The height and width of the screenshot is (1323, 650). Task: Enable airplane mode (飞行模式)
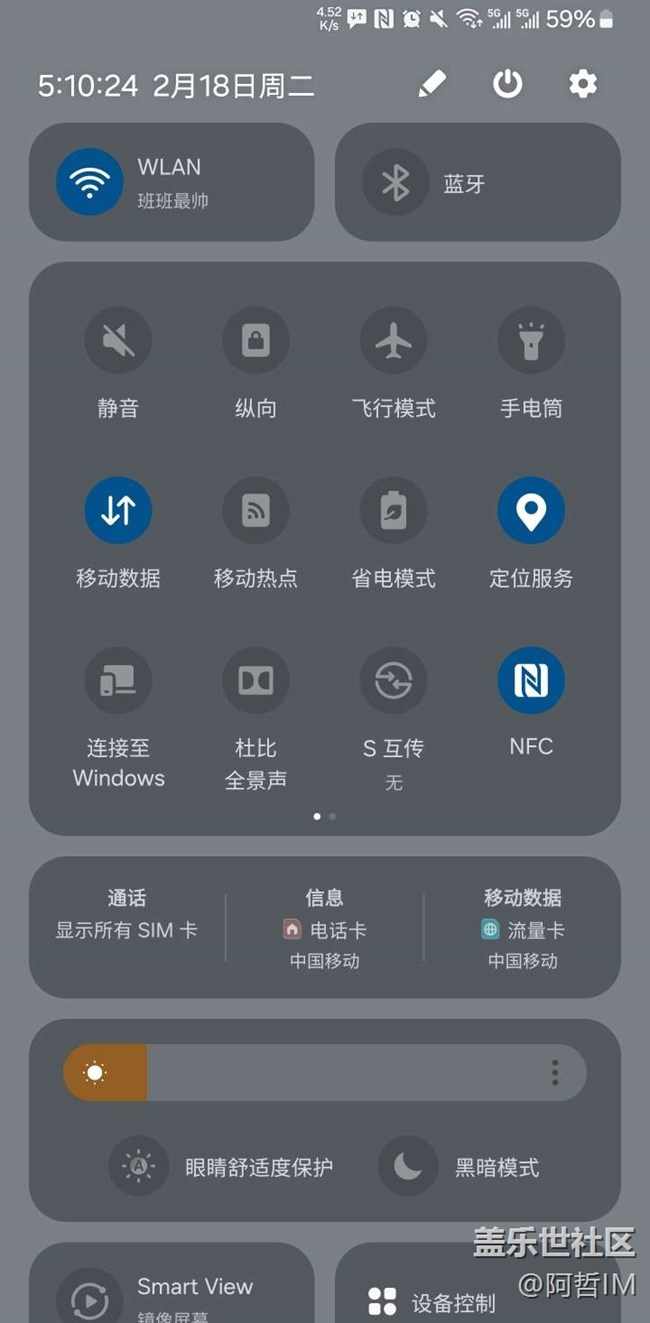point(394,341)
